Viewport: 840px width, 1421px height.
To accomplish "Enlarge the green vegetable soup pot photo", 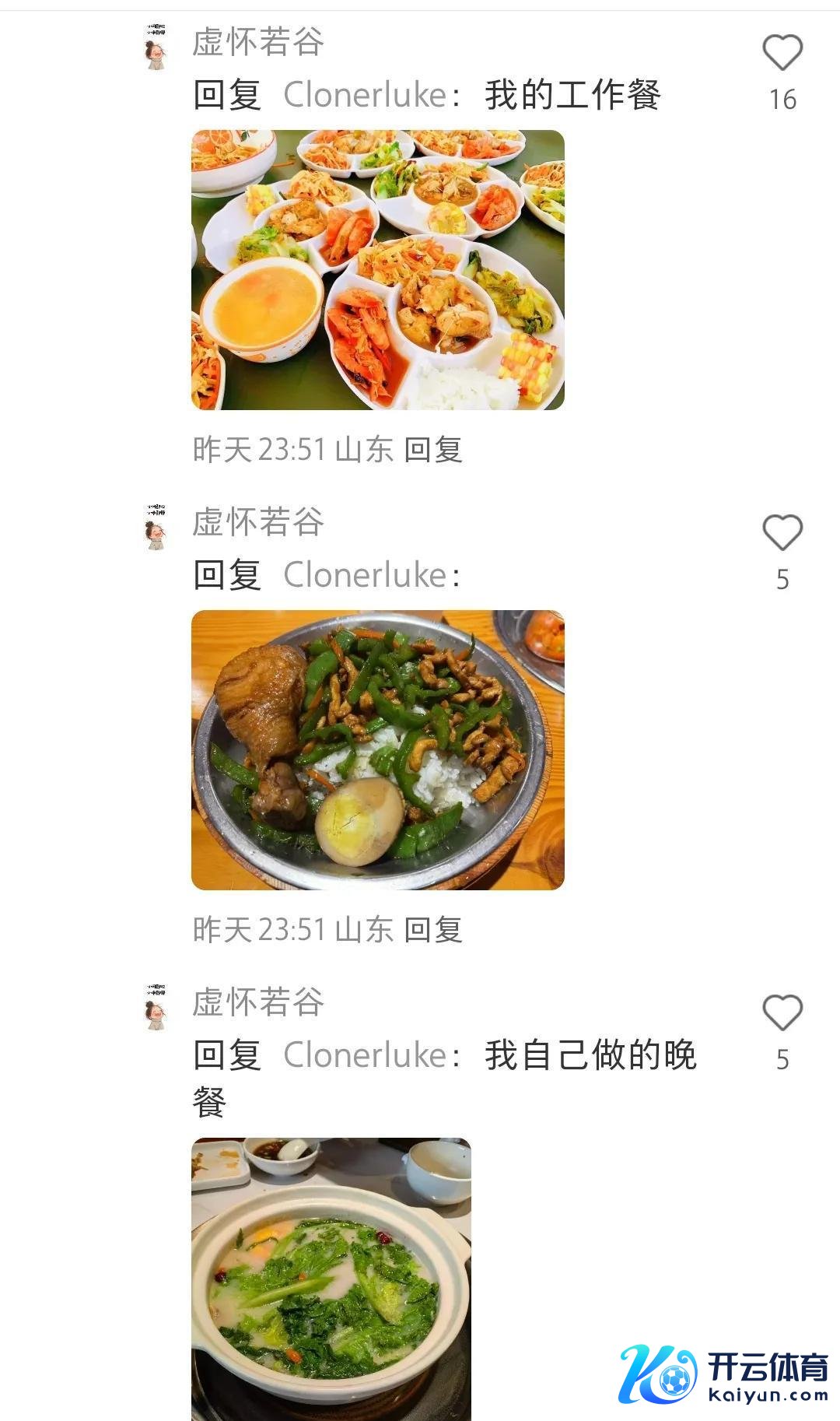I will [x=331, y=1279].
